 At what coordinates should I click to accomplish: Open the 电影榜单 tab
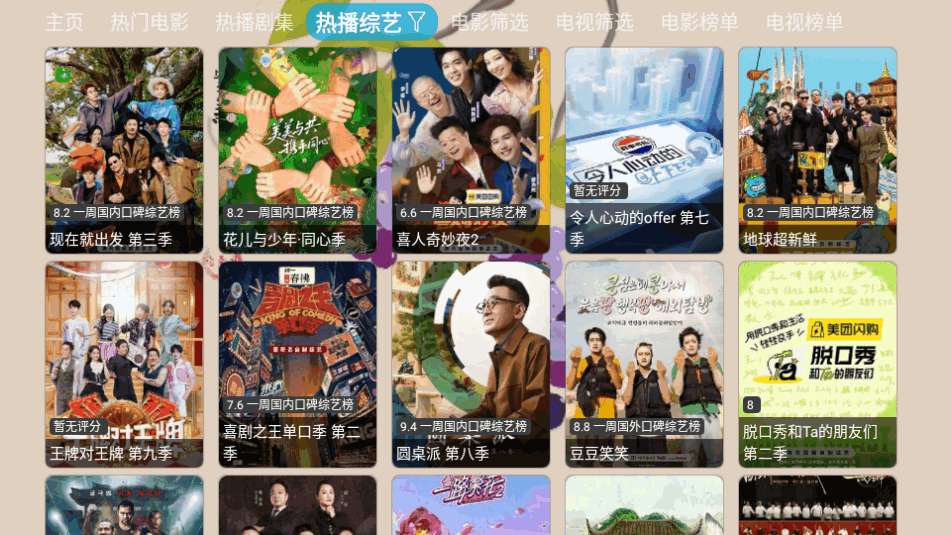click(699, 22)
